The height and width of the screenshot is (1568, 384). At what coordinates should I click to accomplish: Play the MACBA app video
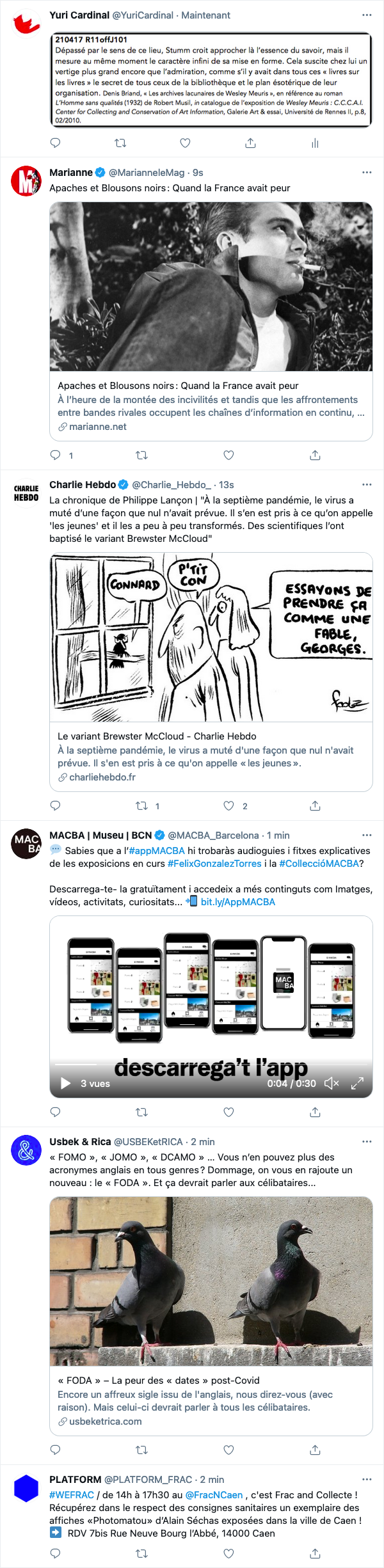(65, 1083)
